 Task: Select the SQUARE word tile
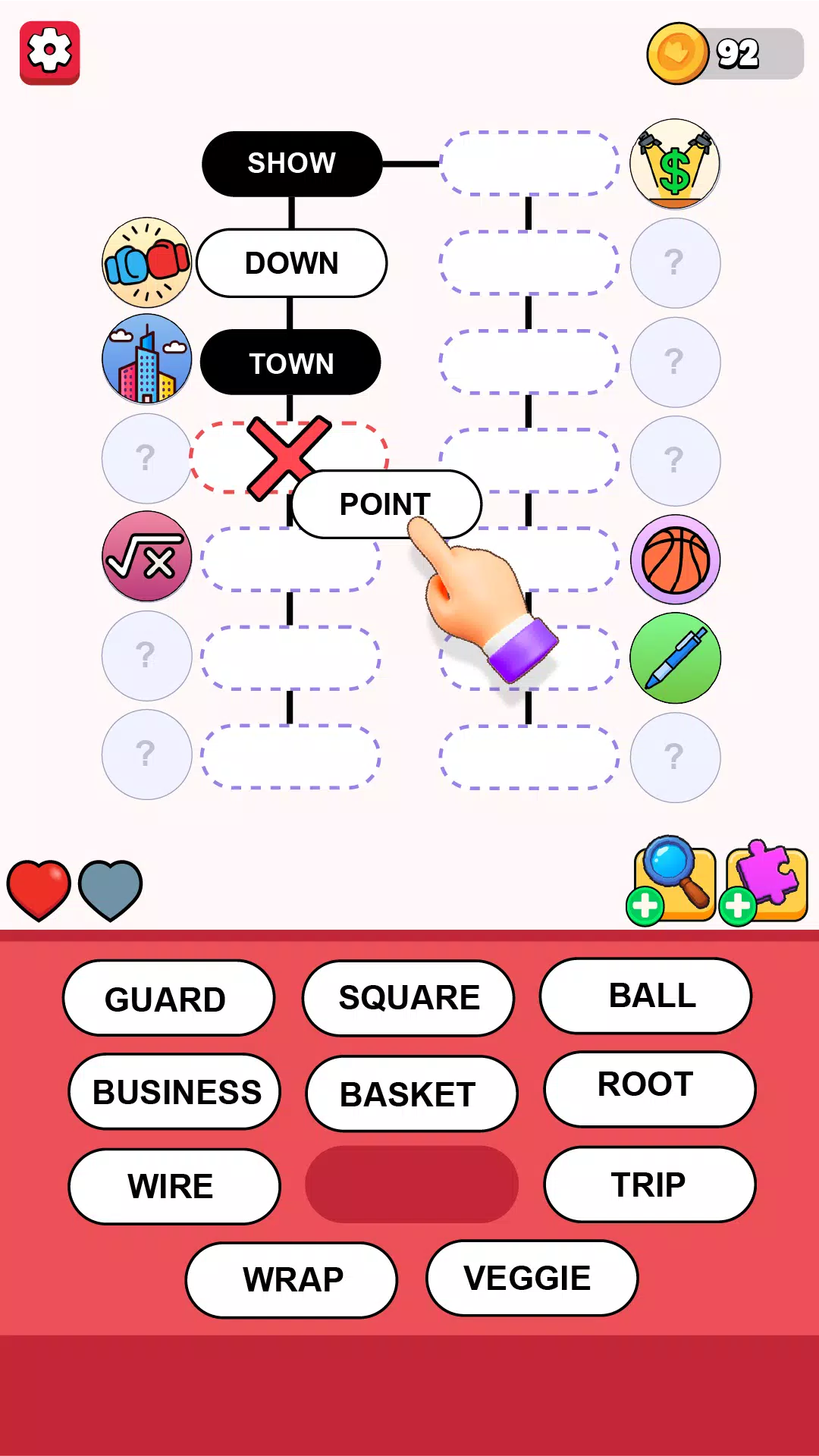pos(408,998)
